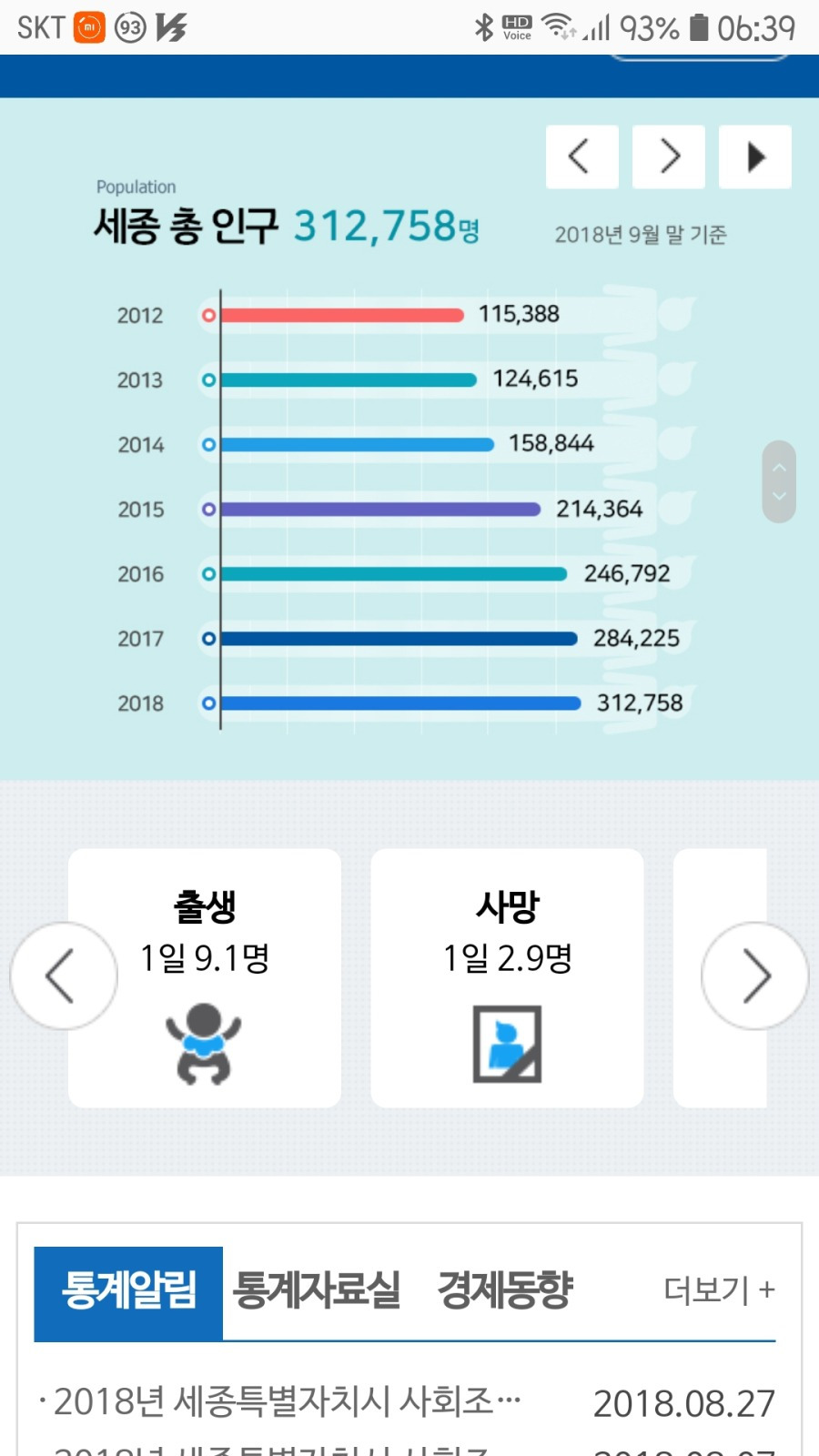This screenshot has height=1456, width=819.
Task: Go to next statistics card
Action: click(x=754, y=976)
